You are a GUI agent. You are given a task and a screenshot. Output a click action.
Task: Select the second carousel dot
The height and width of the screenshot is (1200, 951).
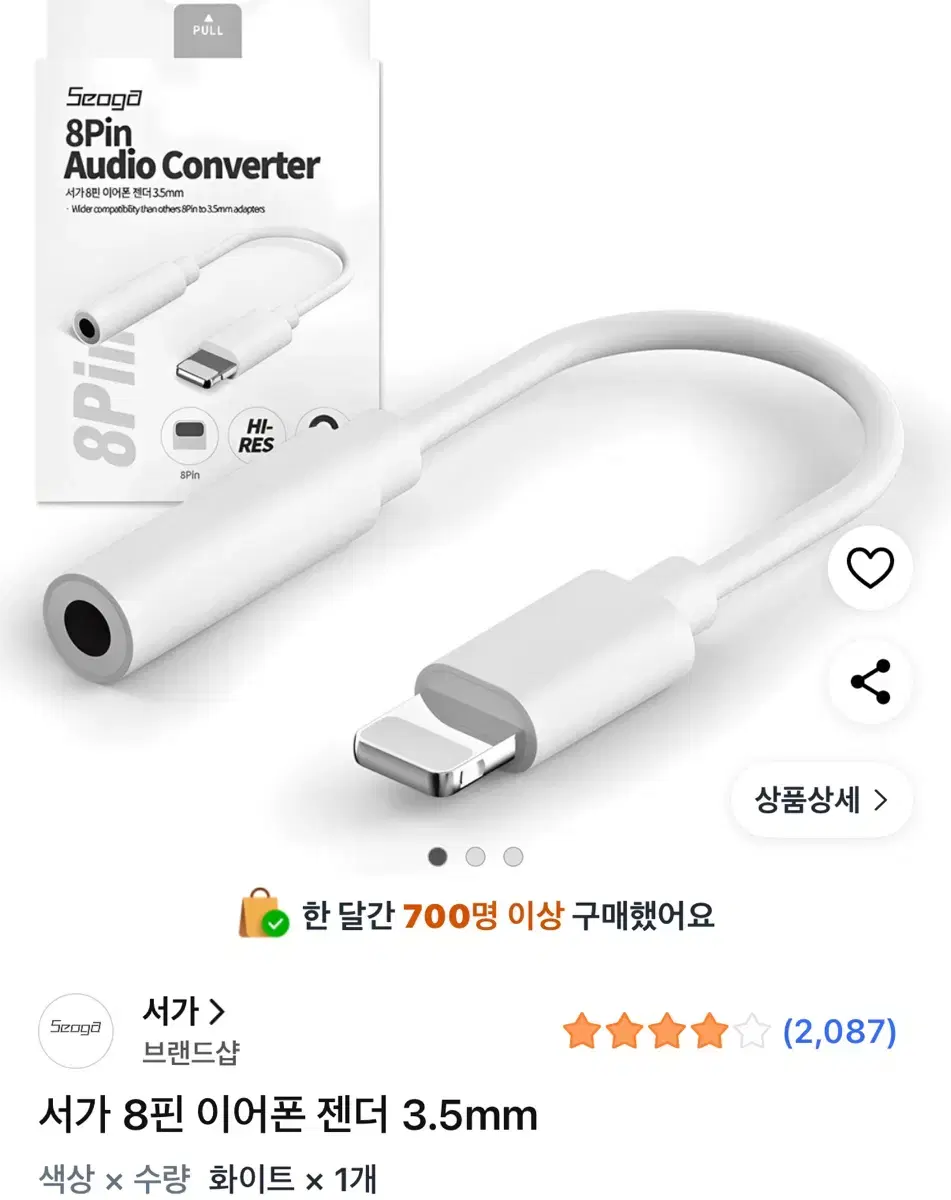point(475,856)
